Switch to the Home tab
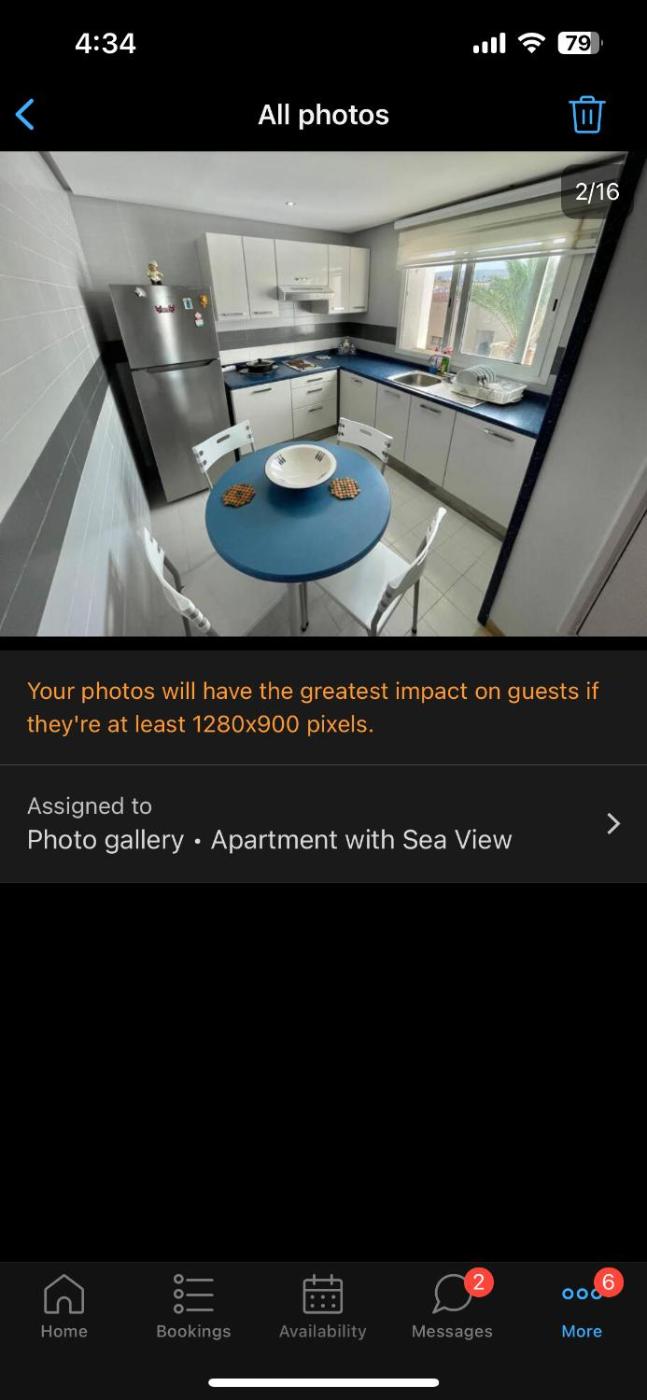Viewport: 647px width, 1400px height. (x=64, y=1306)
